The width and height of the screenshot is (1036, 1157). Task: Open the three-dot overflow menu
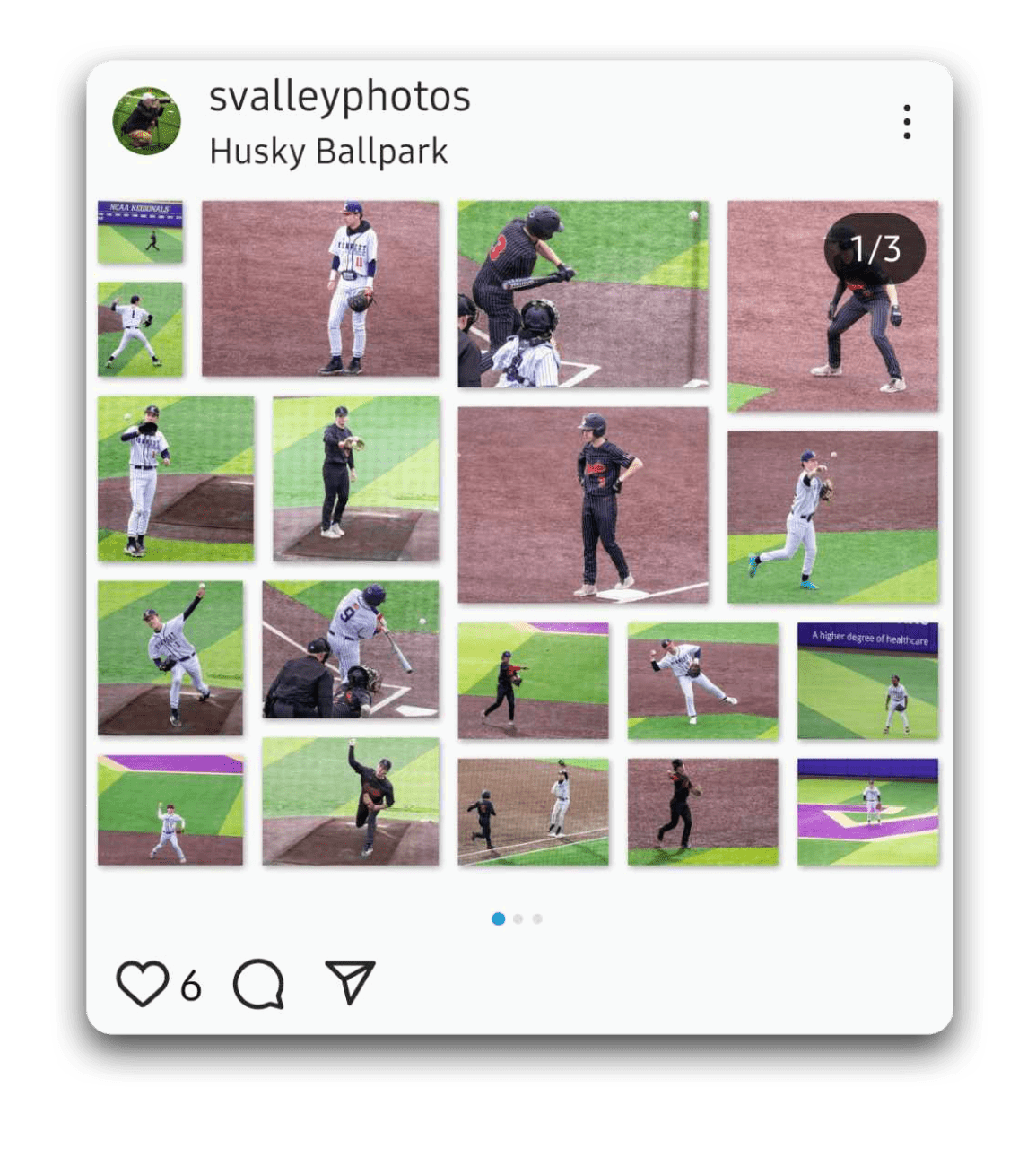tap(907, 122)
